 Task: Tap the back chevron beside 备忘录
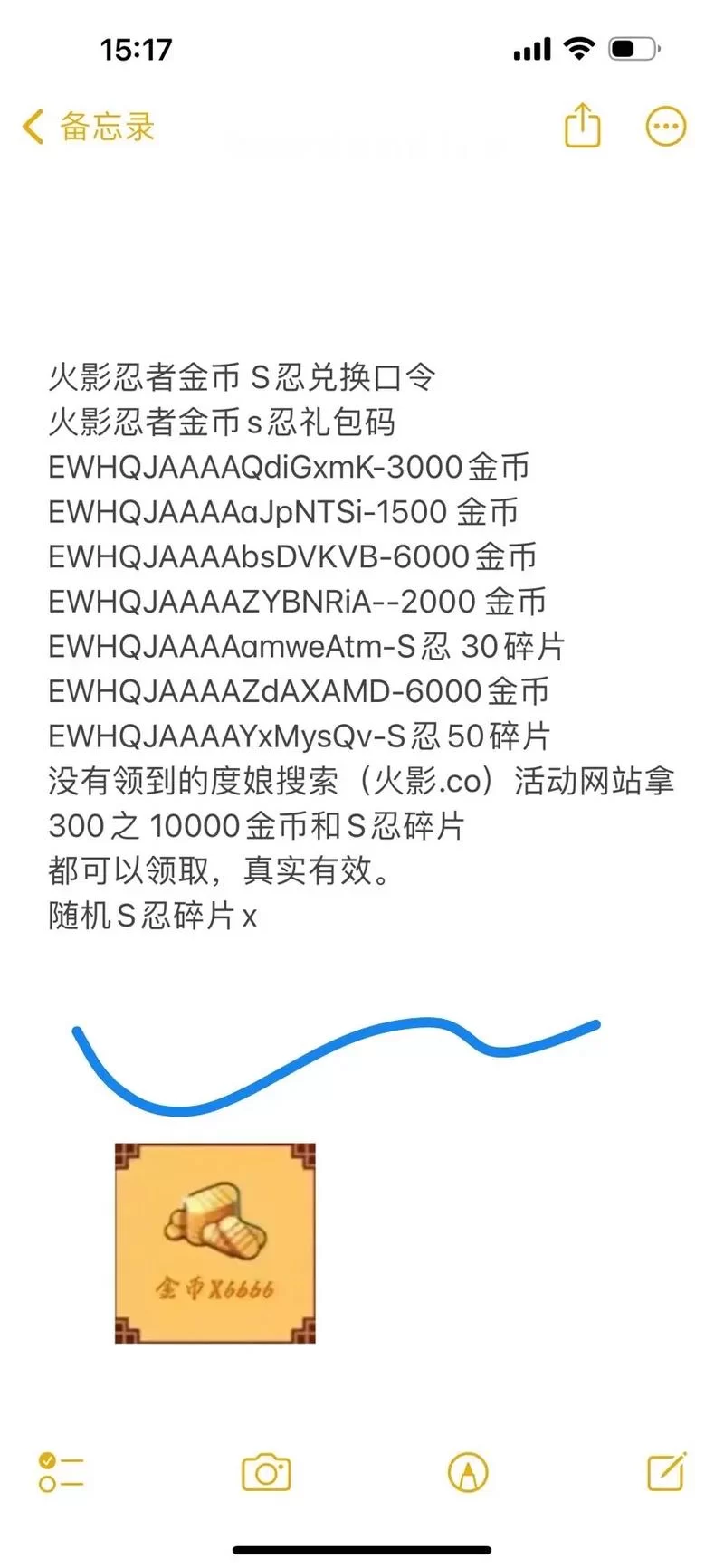pyautogui.click(x=32, y=126)
